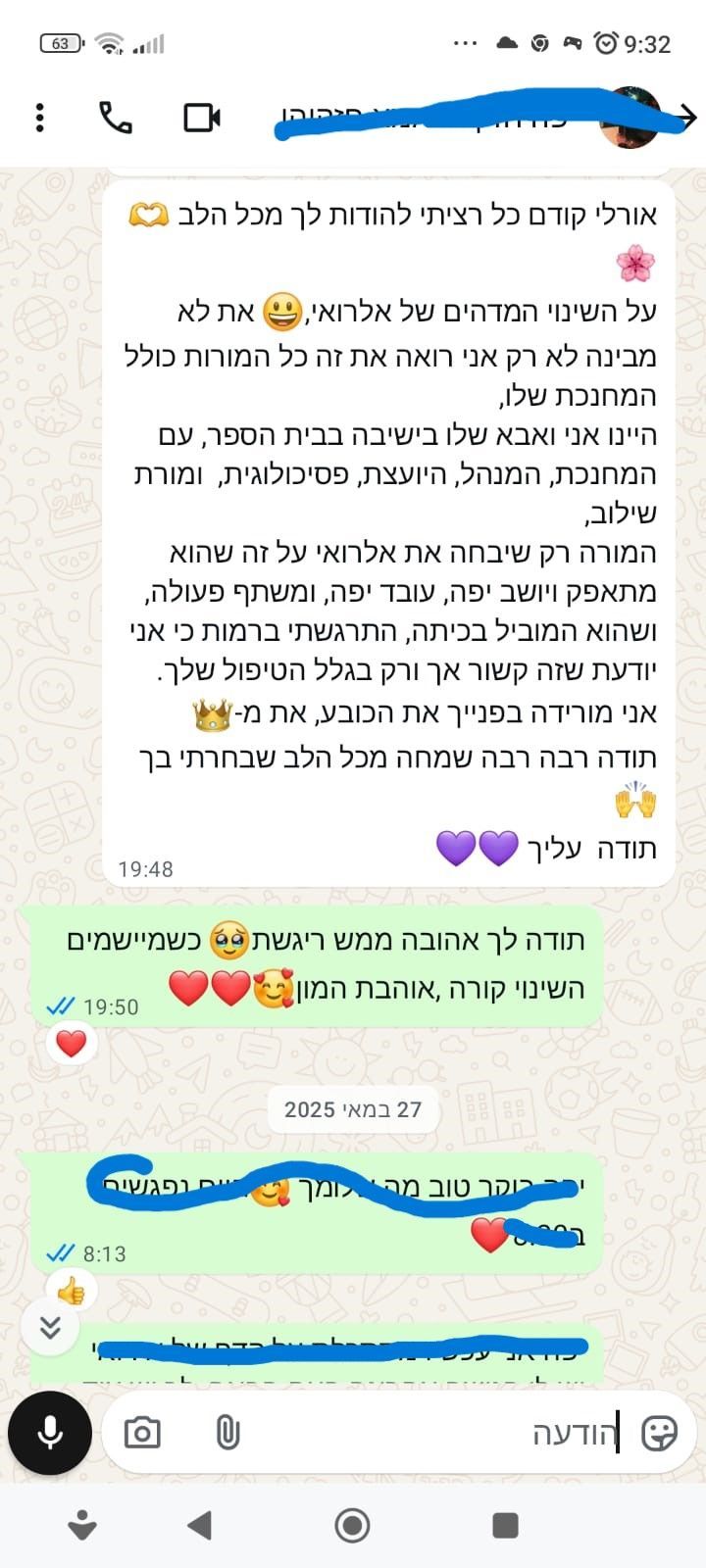The height and width of the screenshot is (1568, 706).
Task: Go back using the header arrow
Action: tap(686, 118)
